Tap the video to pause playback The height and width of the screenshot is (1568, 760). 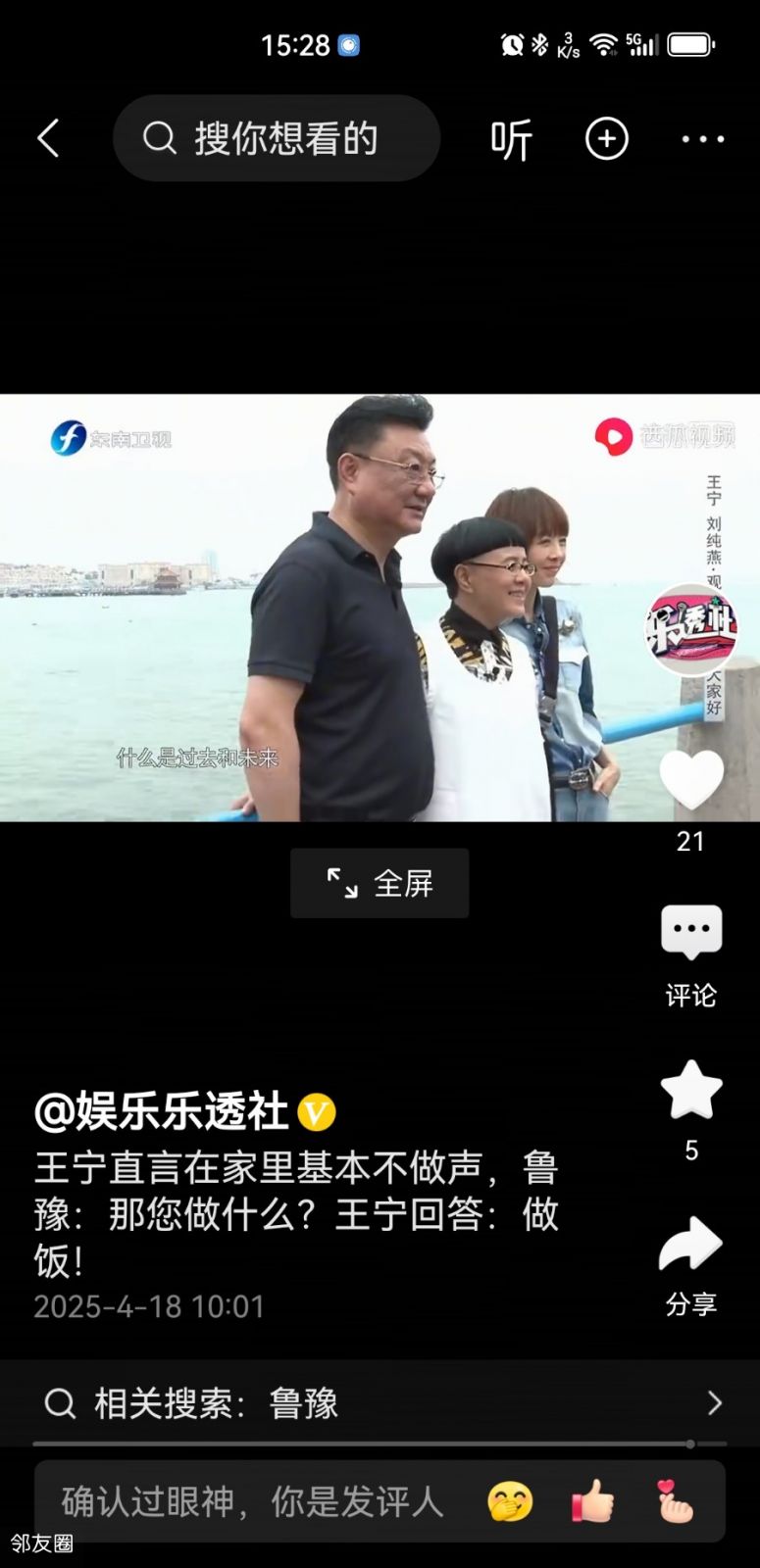pos(294,608)
